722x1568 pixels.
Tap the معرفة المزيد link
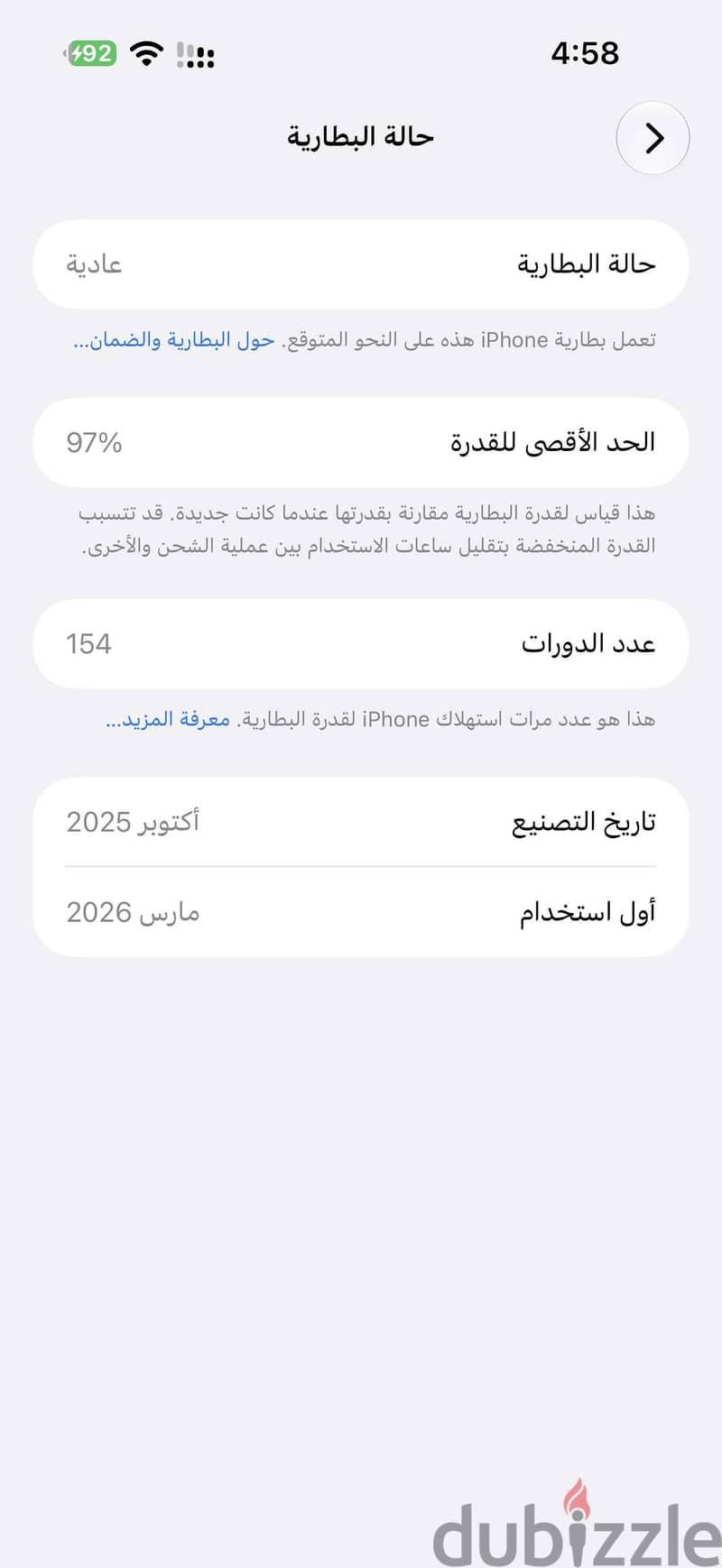click(x=168, y=720)
